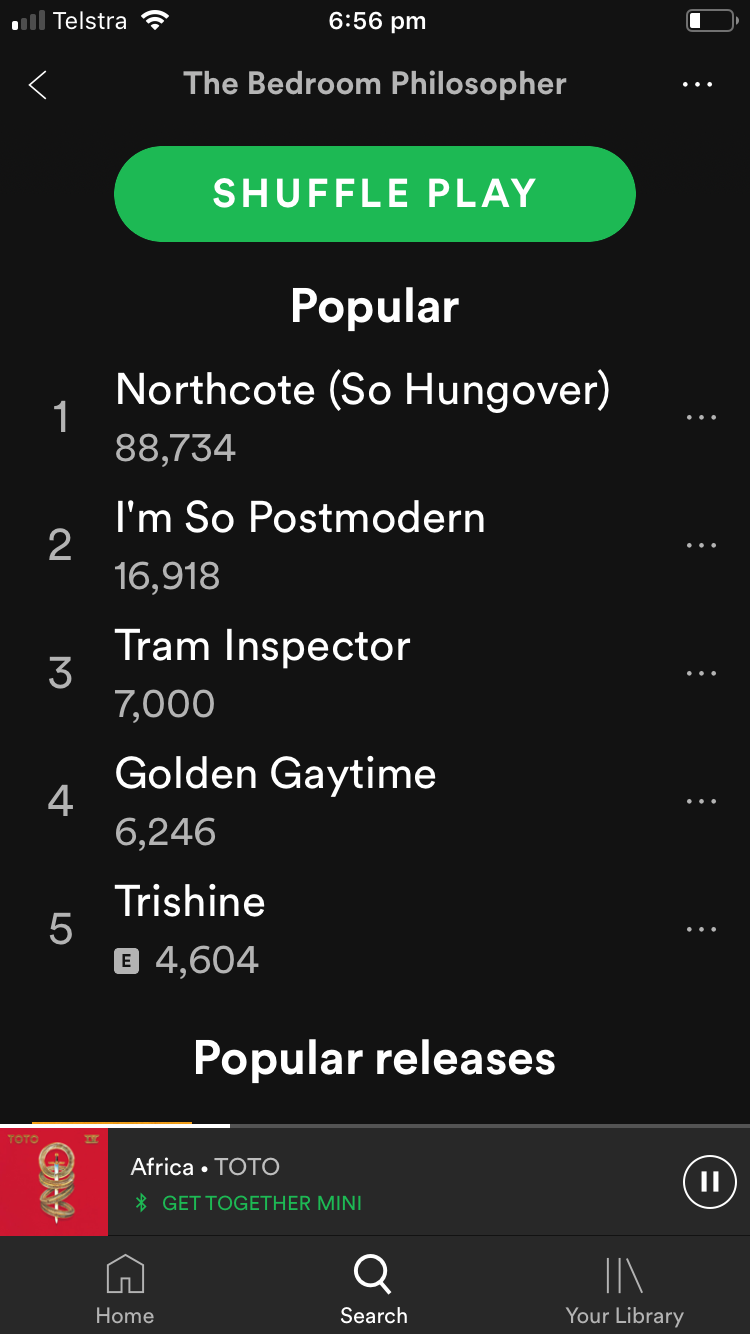Screen dimensions: 750x1334
Task: Open more options for Tram Inspector
Action: pos(701,673)
